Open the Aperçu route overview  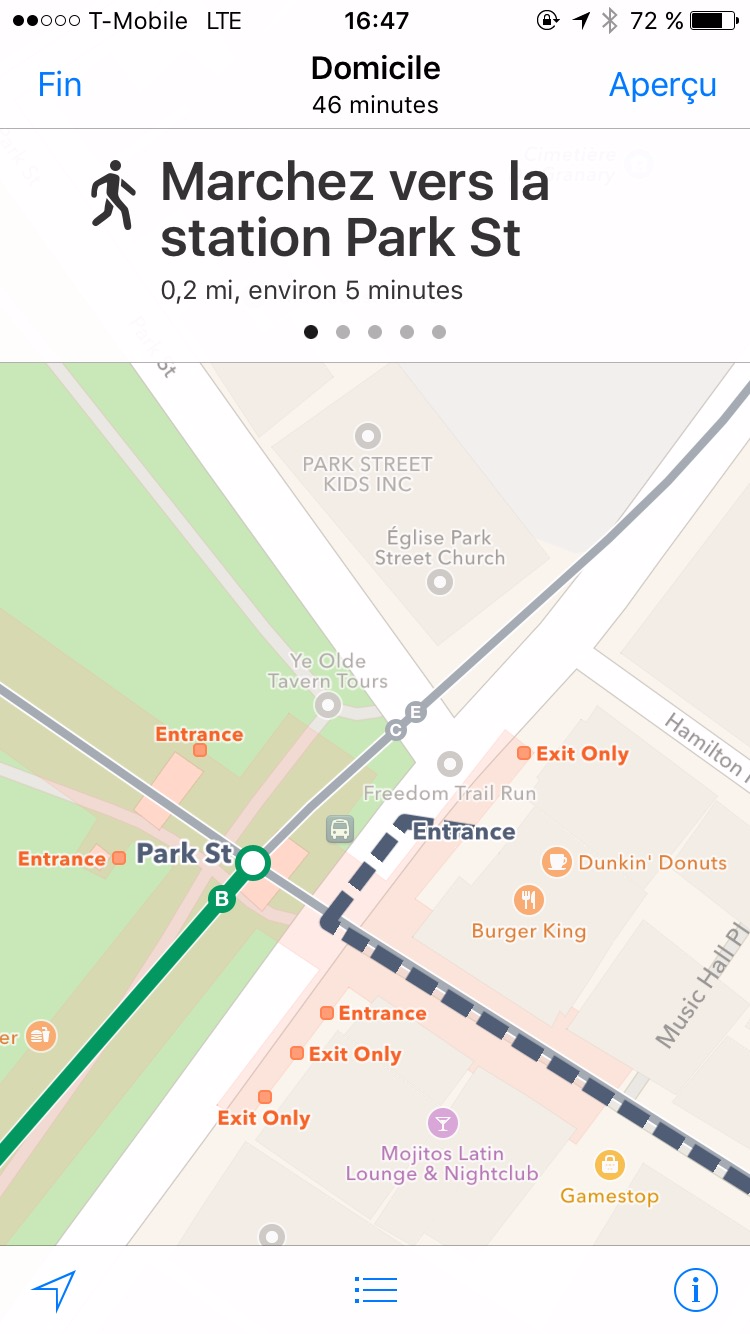click(x=662, y=85)
